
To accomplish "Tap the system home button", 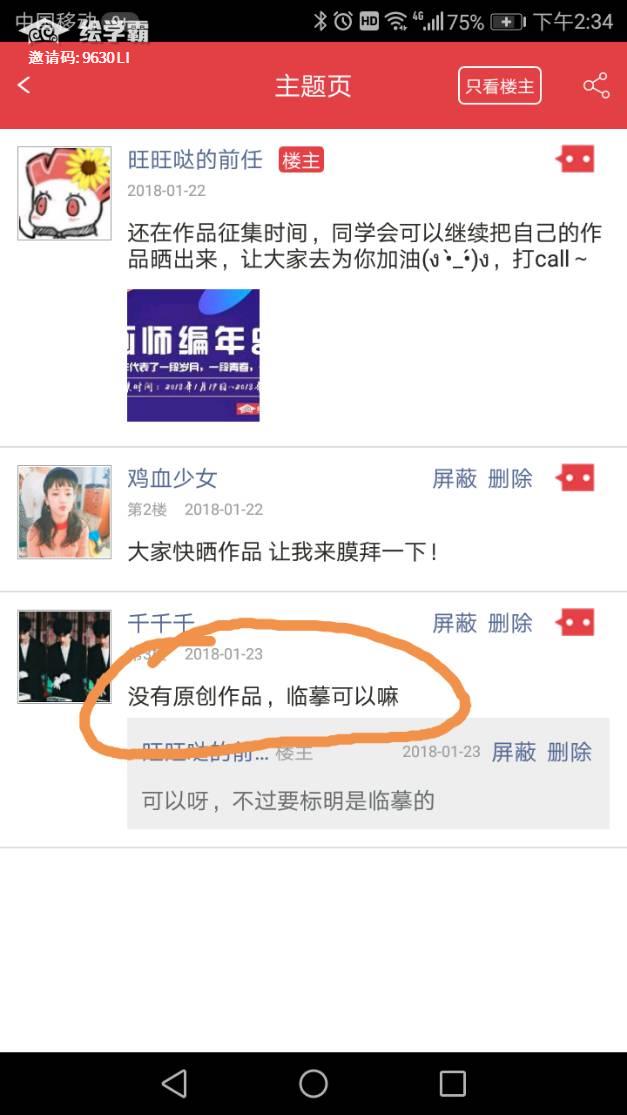I will click(x=313, y=1083).
